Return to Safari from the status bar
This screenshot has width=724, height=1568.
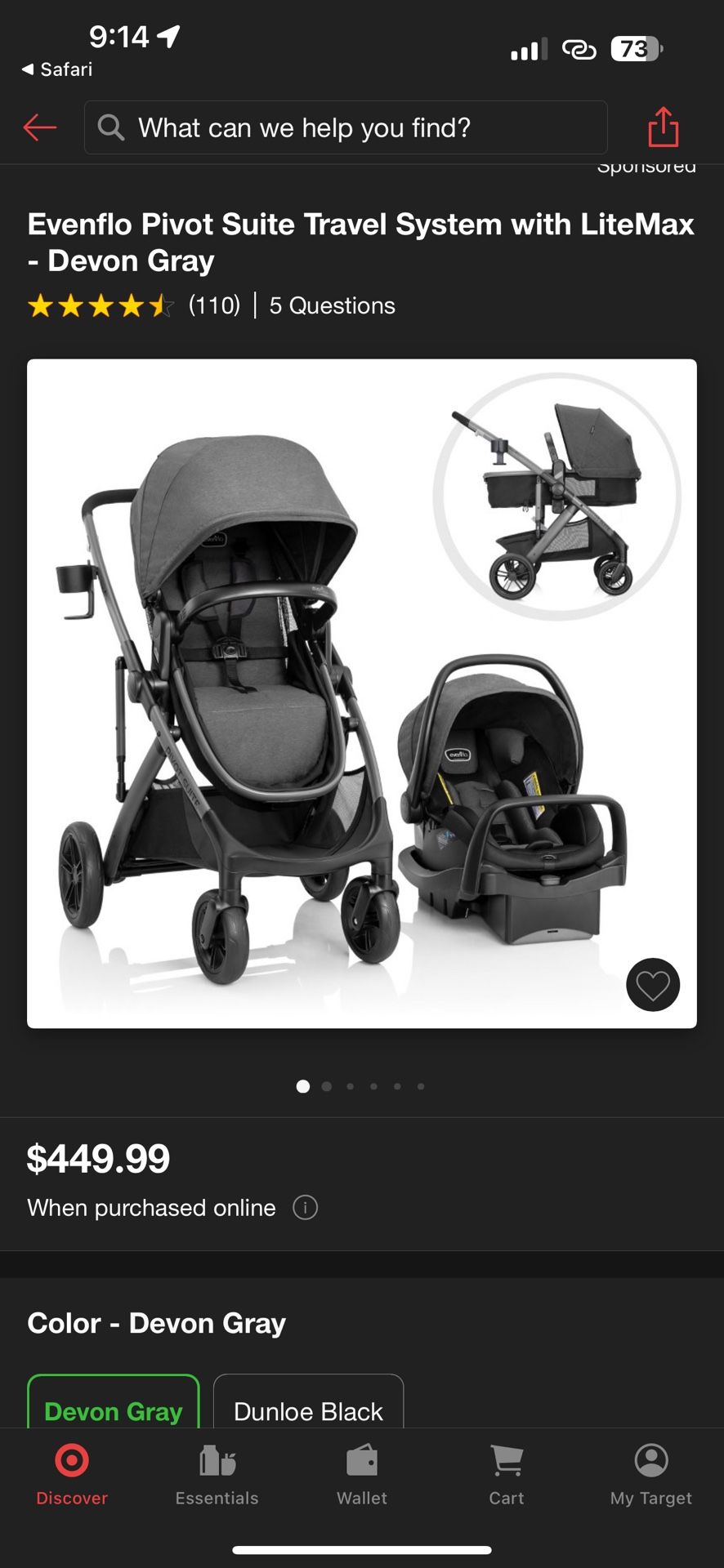[57, 69]
